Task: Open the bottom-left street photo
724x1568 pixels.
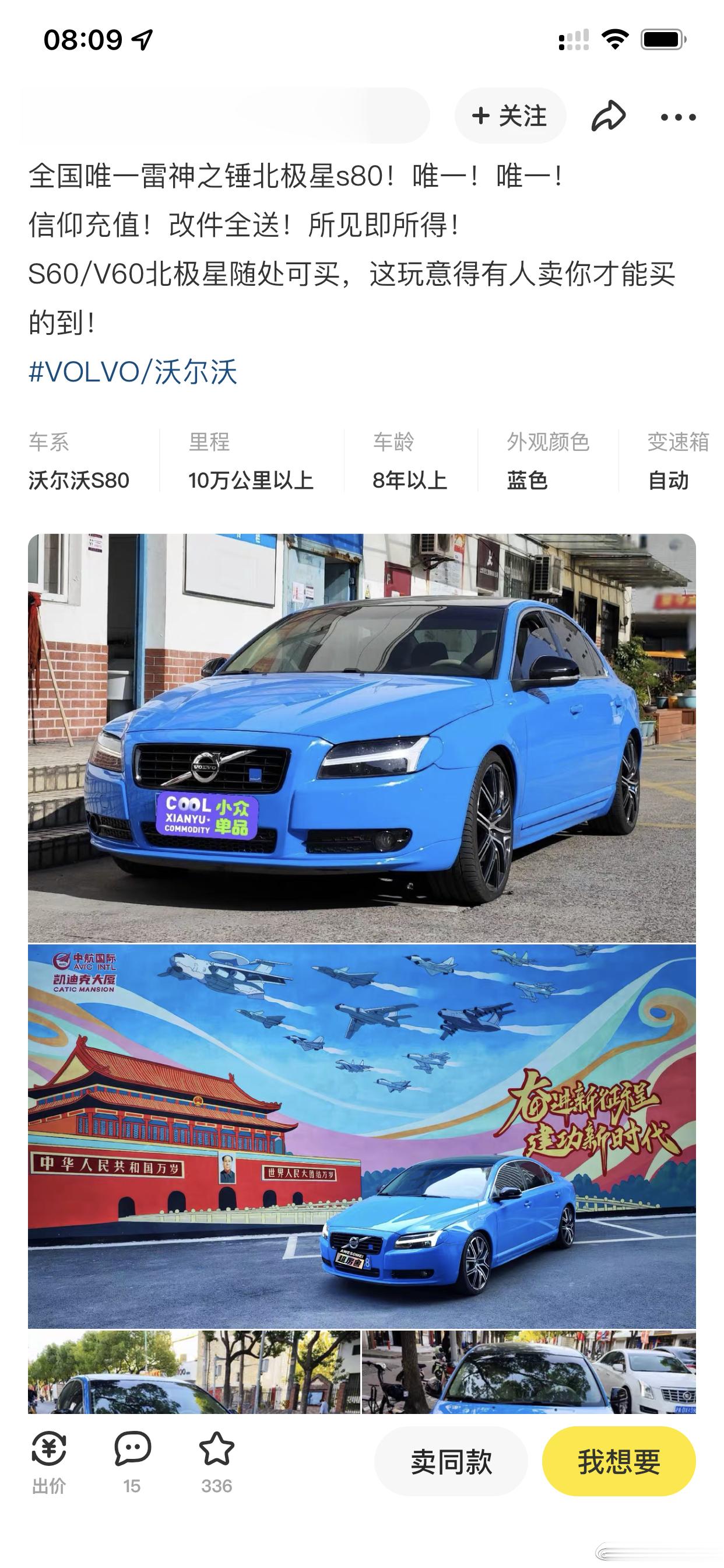Action: 194,1373
